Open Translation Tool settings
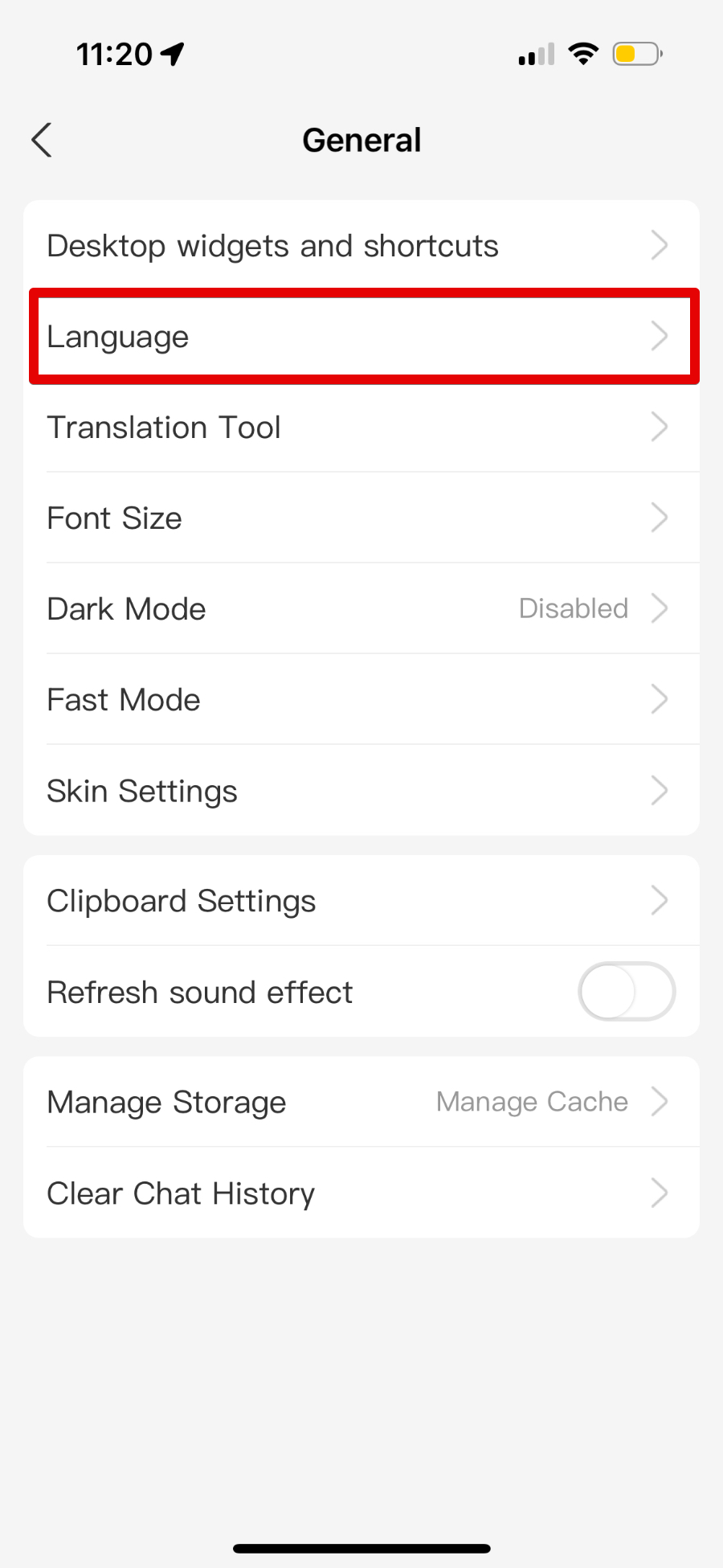This screenshot has height=1568, width=723. pyautogui.click(x=361, y=428)
